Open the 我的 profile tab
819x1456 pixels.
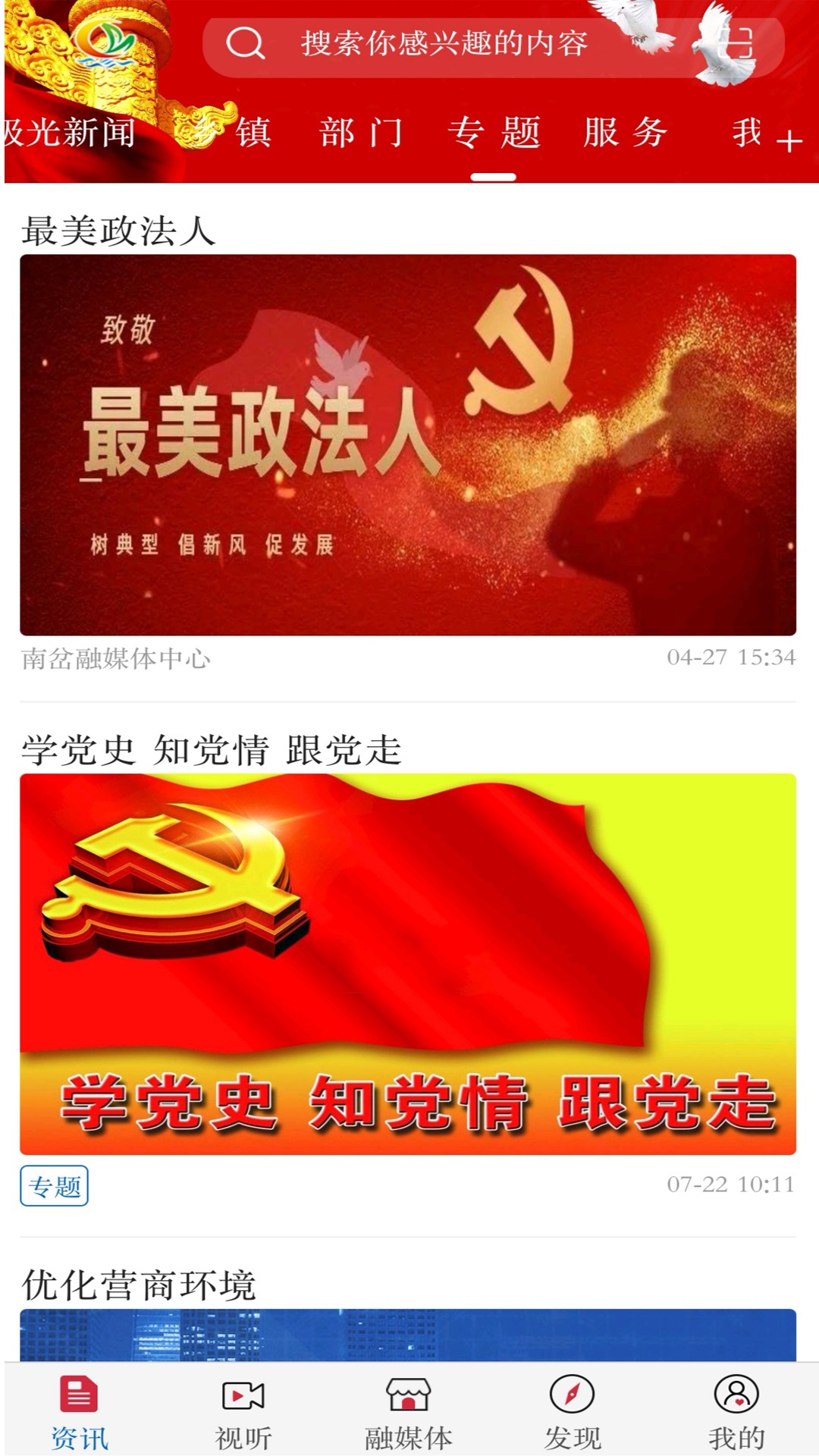pos(736,1412)
